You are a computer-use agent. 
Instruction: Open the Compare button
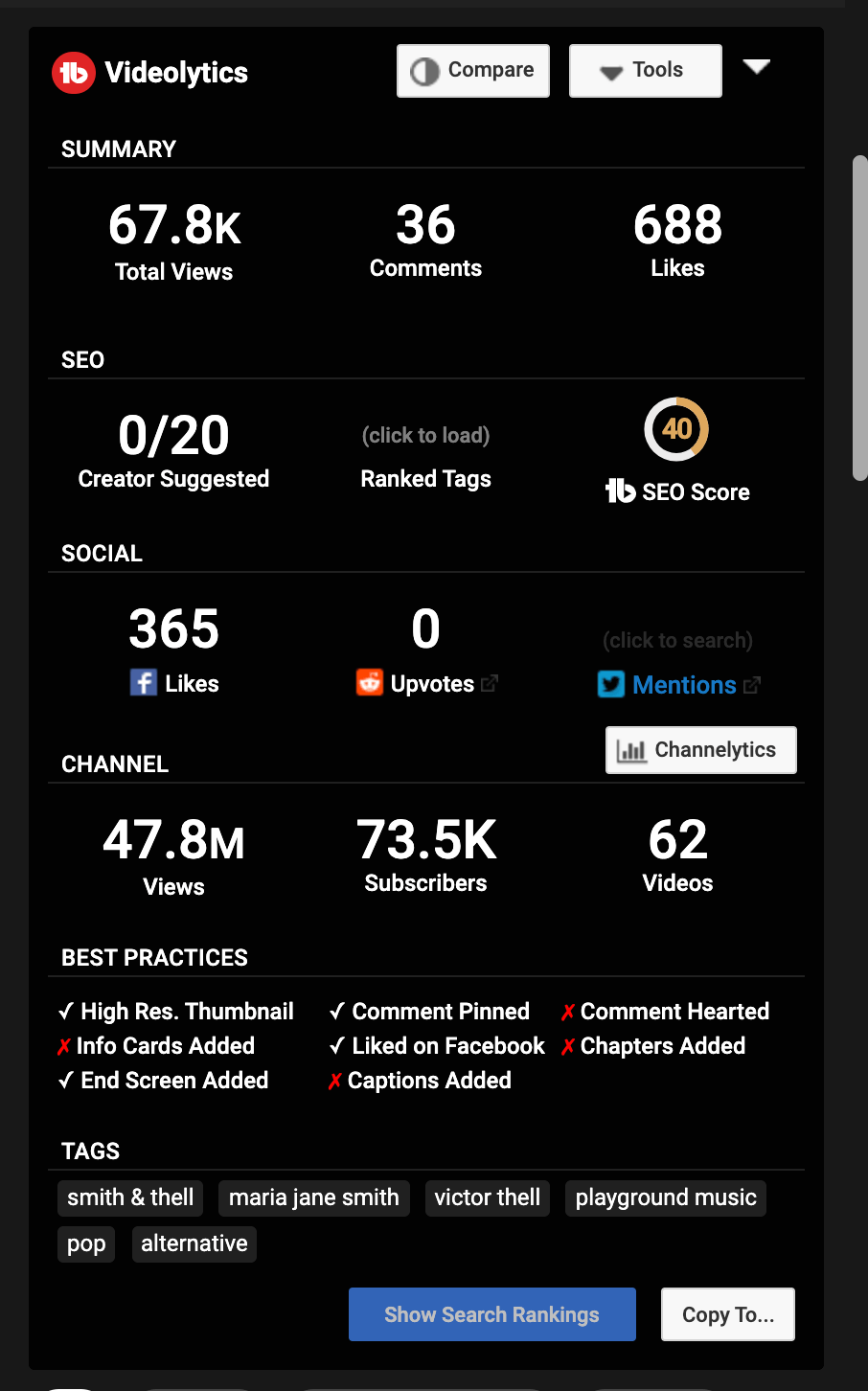(x=472, y=71)
